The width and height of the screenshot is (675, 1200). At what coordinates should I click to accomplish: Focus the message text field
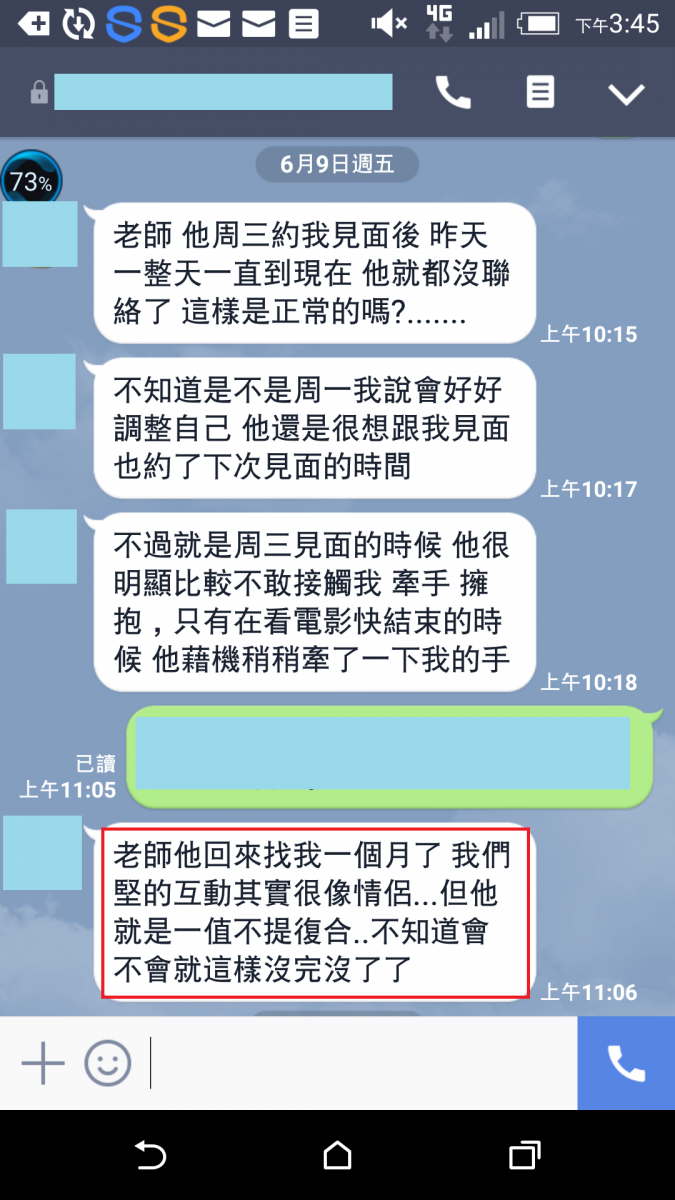pyautogui.click(x=360, y=1061)
